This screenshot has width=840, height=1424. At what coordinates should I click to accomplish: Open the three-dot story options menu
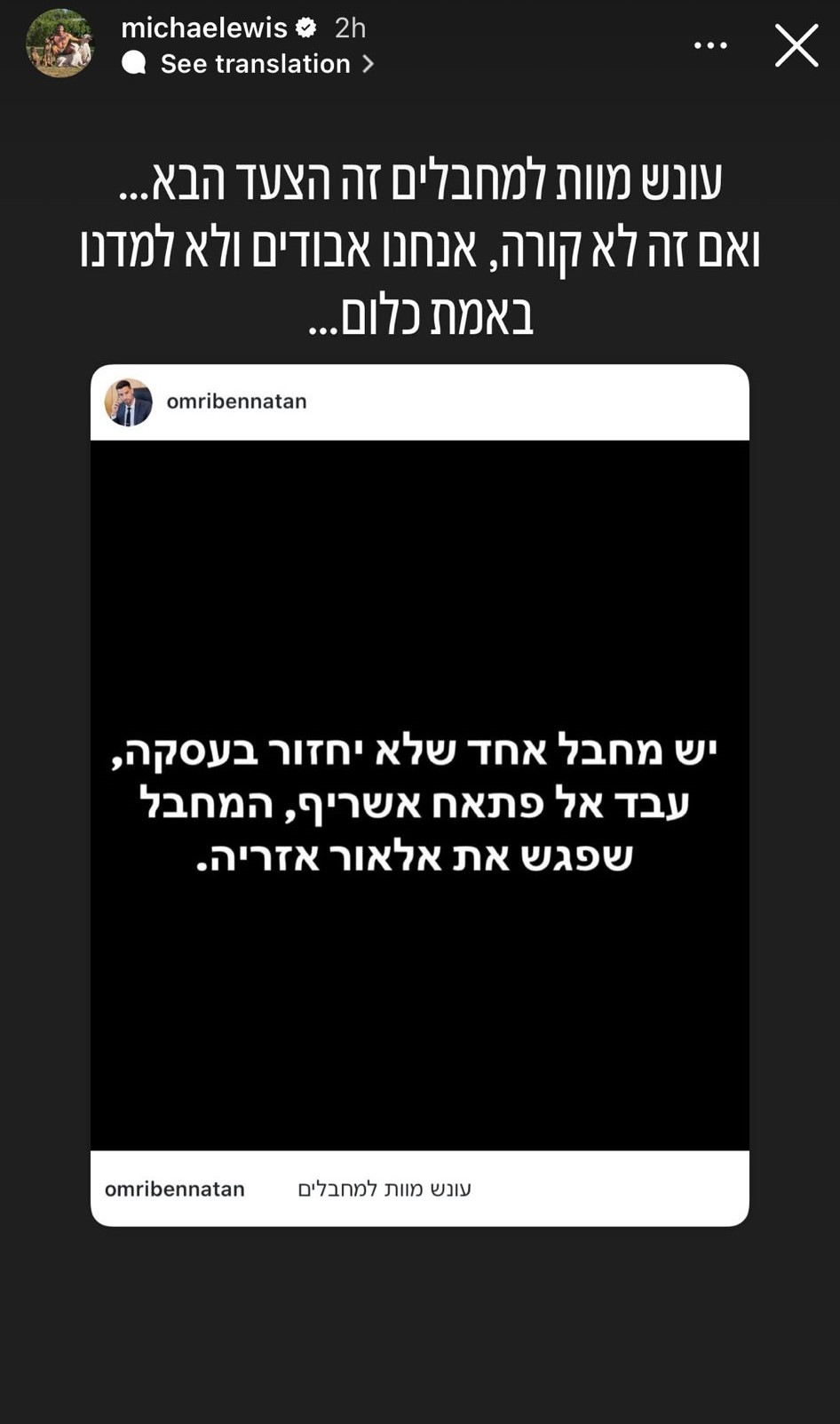tap(710, 45)
